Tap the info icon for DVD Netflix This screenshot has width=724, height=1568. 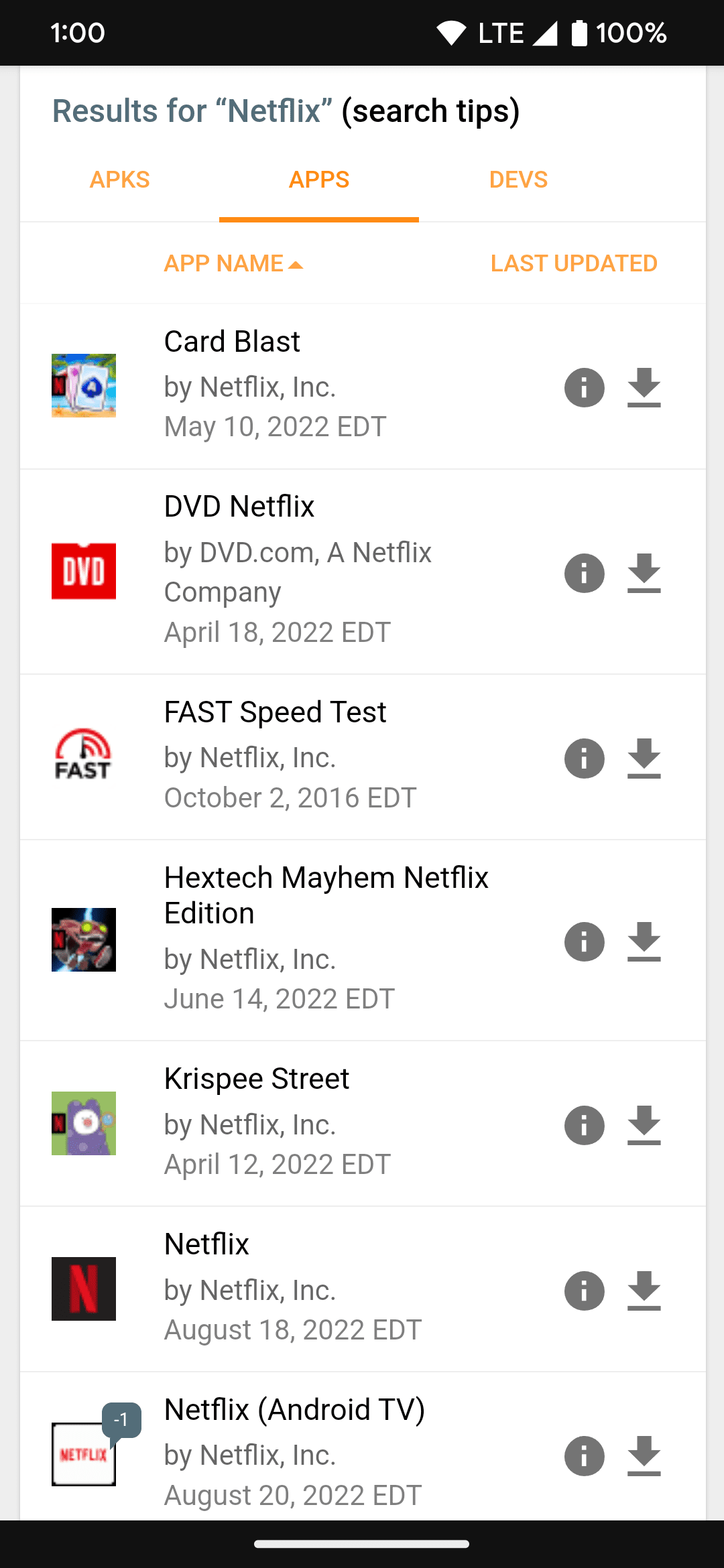pyautogui.click(x=584, y=573)
